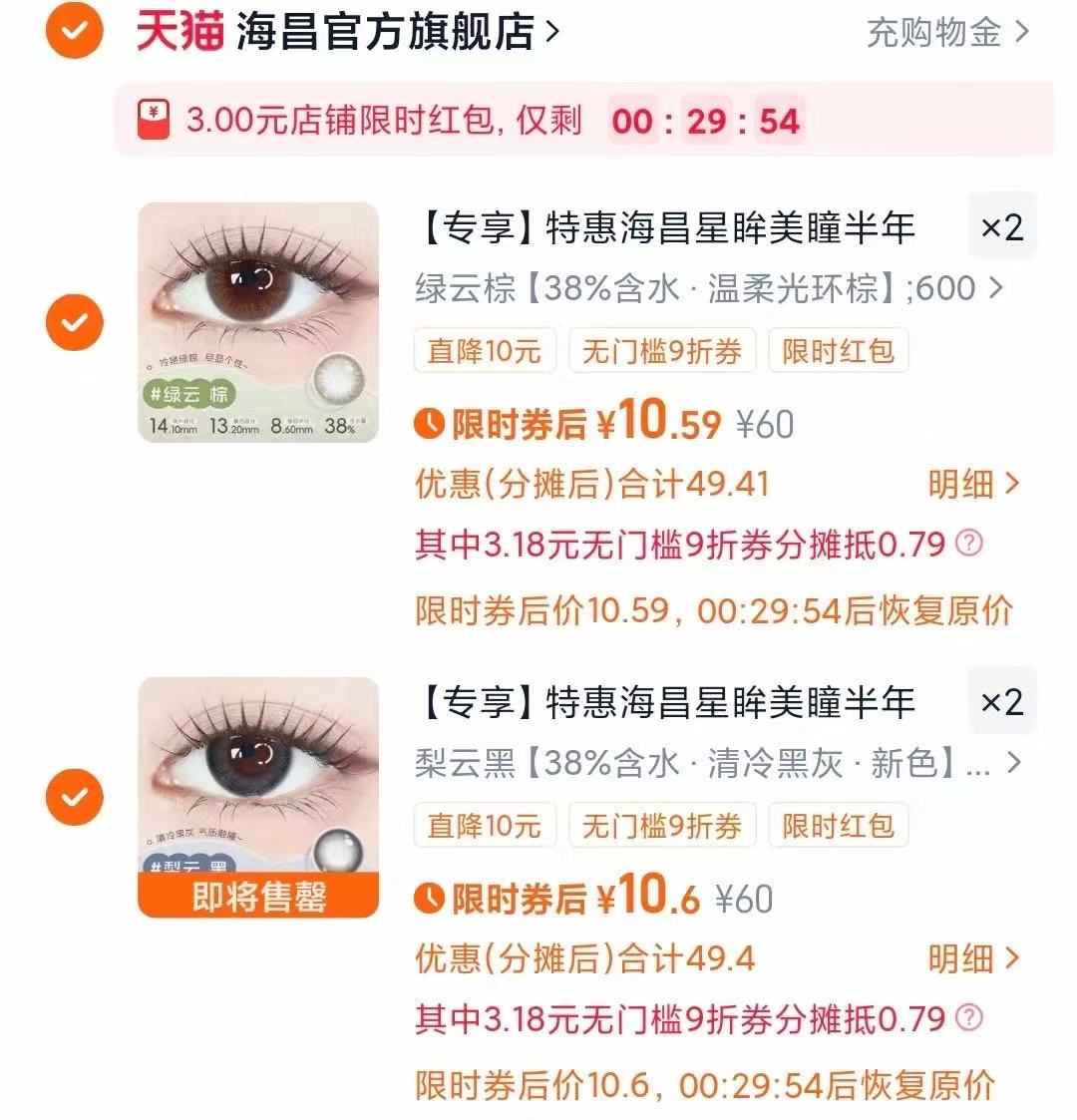Click the clock icon beside 梨云黑 item's price
The height and width of the screenshot is (1120, 1077).
pos(430,897)
